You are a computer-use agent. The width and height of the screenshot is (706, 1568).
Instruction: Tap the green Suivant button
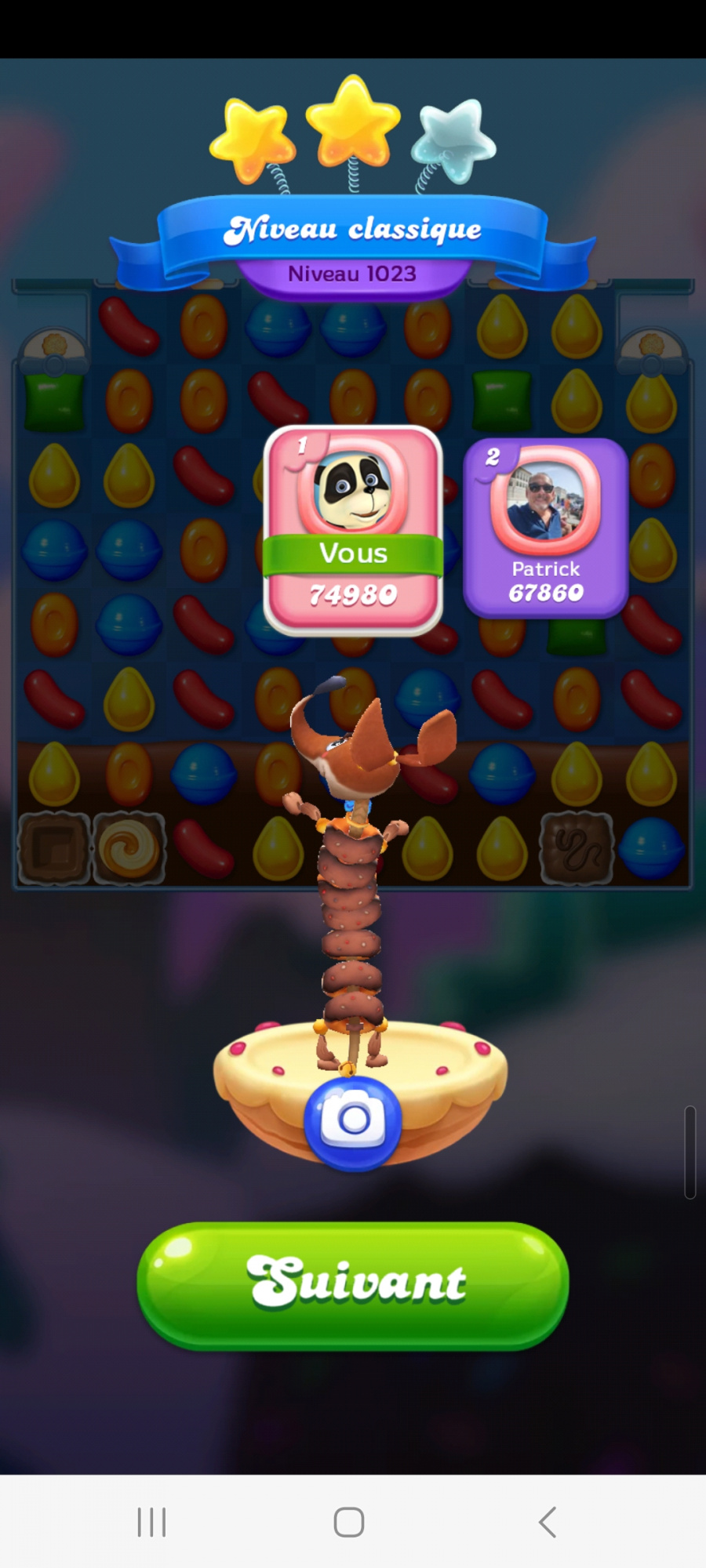(x=352, y=1284)
